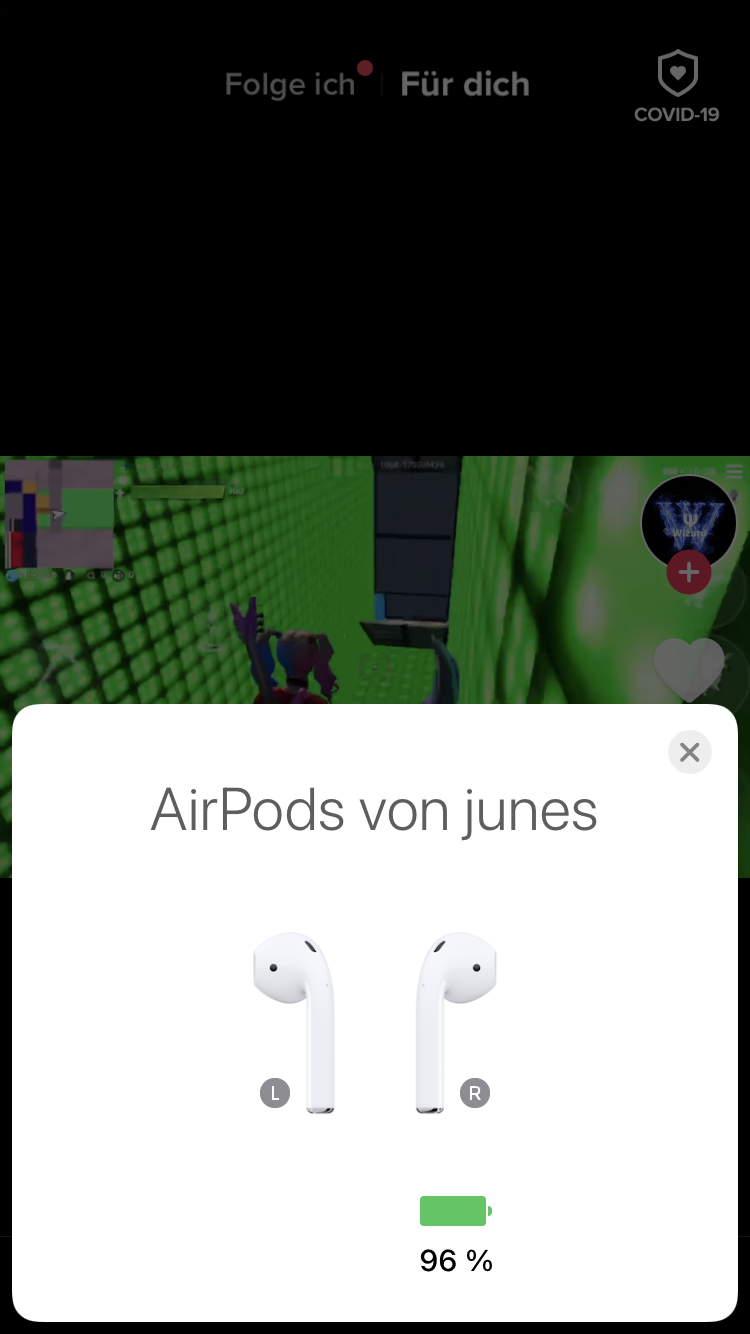This screenshot has height=1334, width=750.
Task: Switch to the Für dich tab
Action: (x=465, y=85)
